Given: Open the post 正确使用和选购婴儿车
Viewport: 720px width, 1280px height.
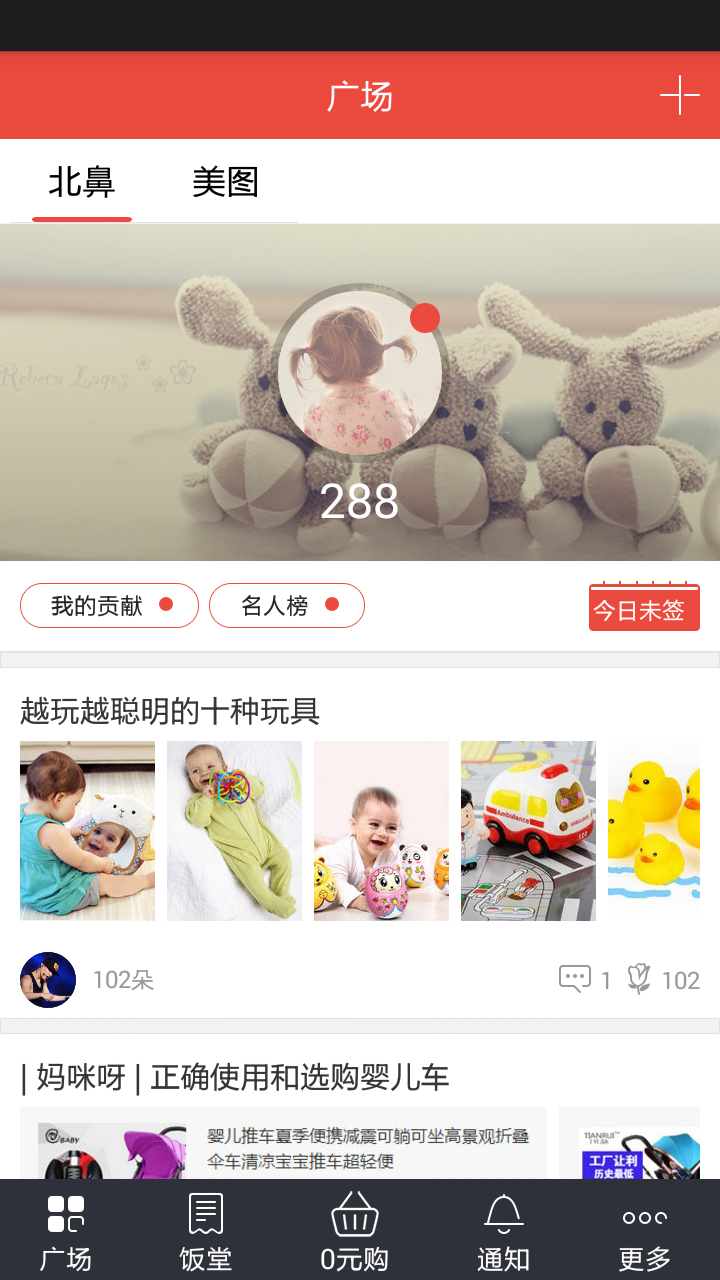Looking at the screenshot, I should click(235, 1077).
